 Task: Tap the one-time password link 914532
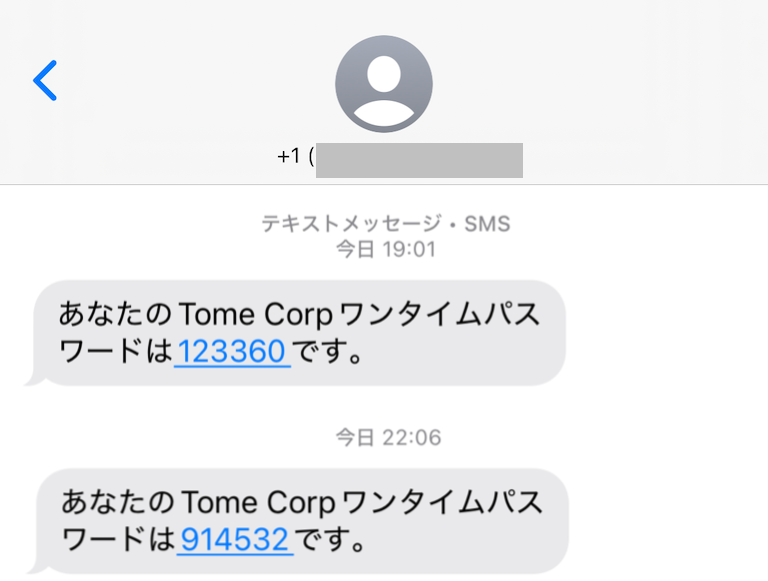pos(236,540)
